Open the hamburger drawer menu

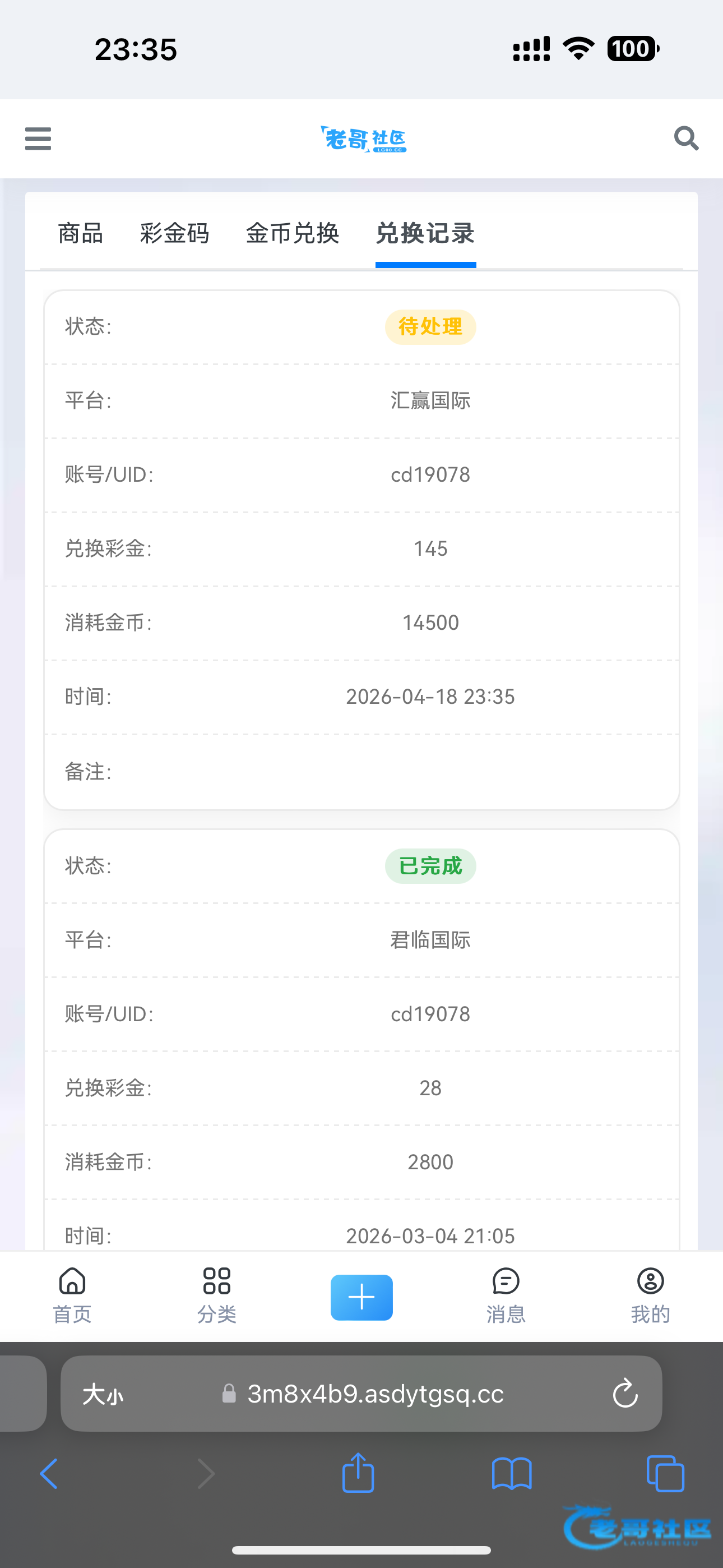click(38, 138)
